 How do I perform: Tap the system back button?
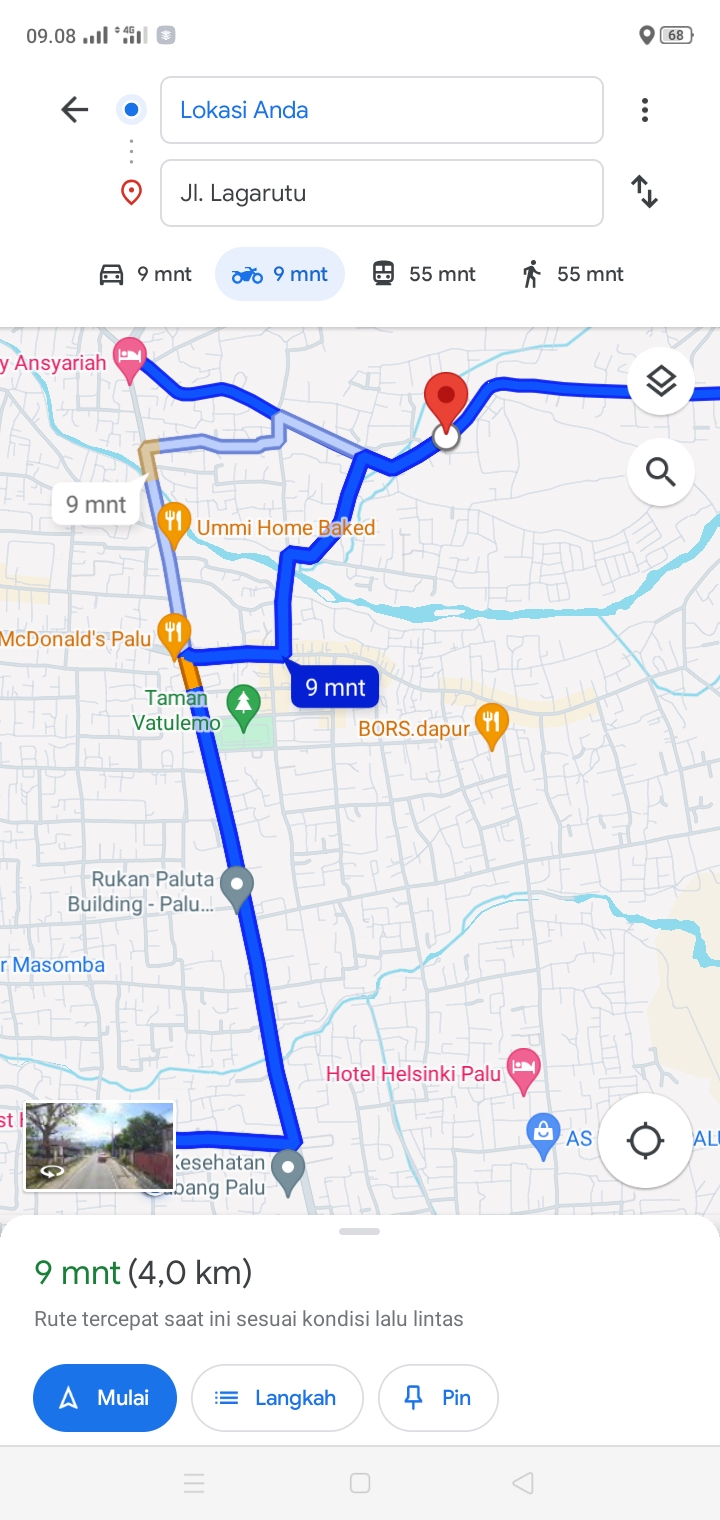522,1483
